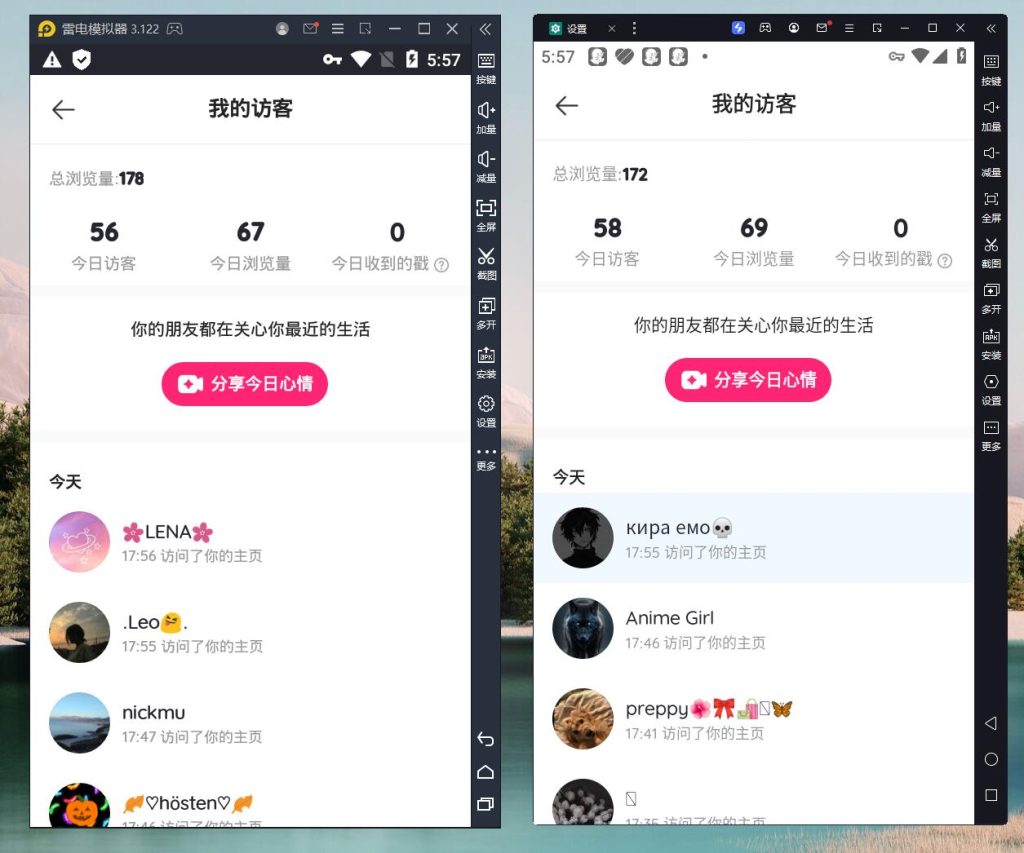View nickmu's profile from visitor list
Viewport: 1024px width, 853px height.
point(250,723)
